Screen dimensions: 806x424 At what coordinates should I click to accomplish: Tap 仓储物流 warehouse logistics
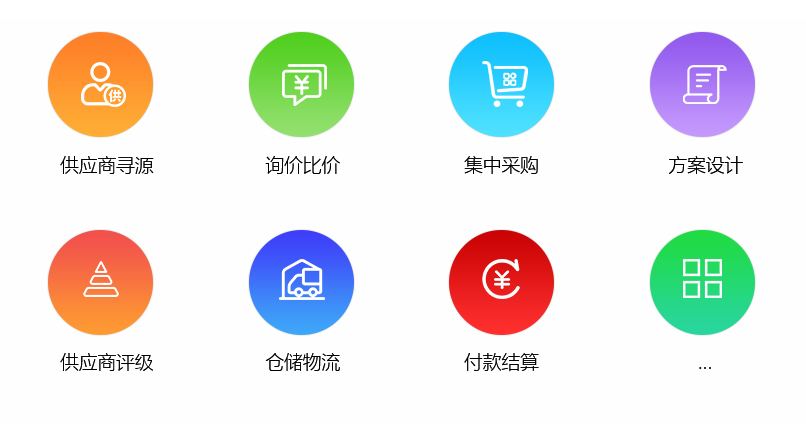(301, 282)
